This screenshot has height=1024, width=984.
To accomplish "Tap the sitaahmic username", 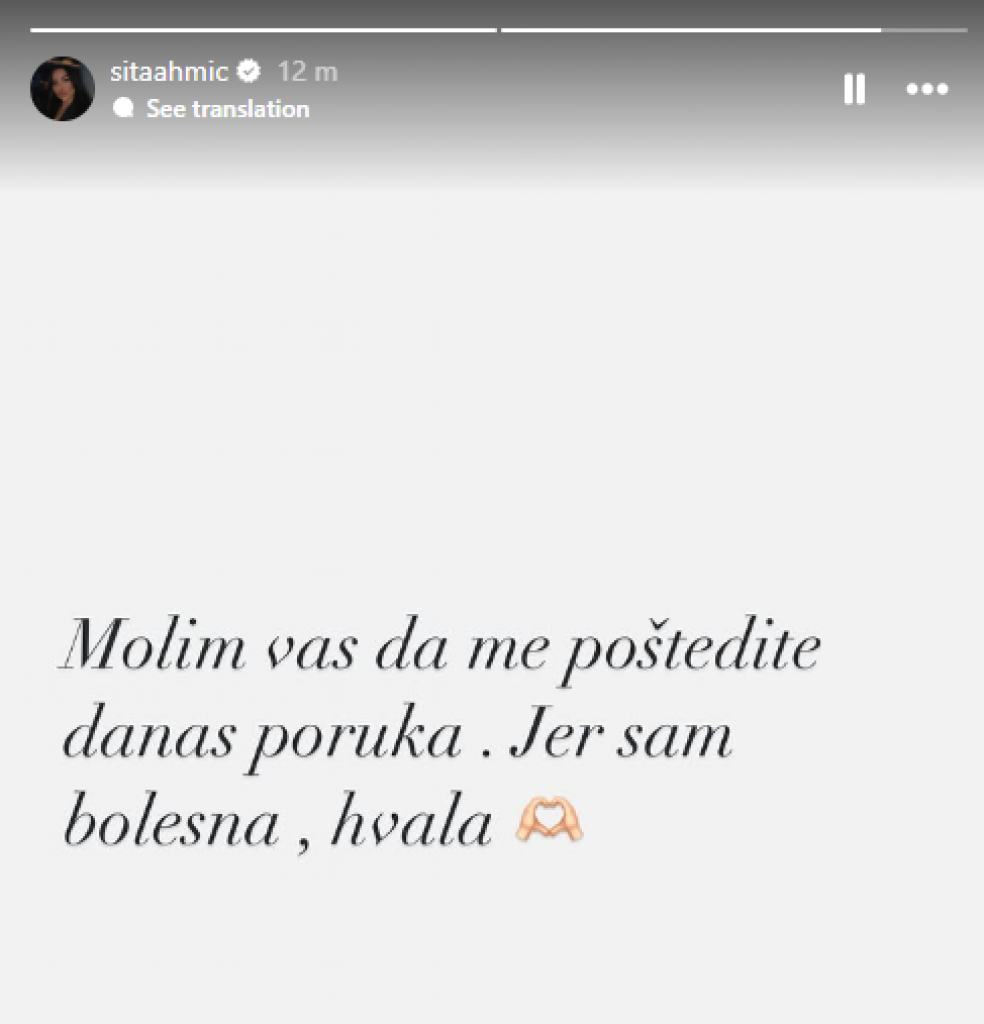I will 169,72.
